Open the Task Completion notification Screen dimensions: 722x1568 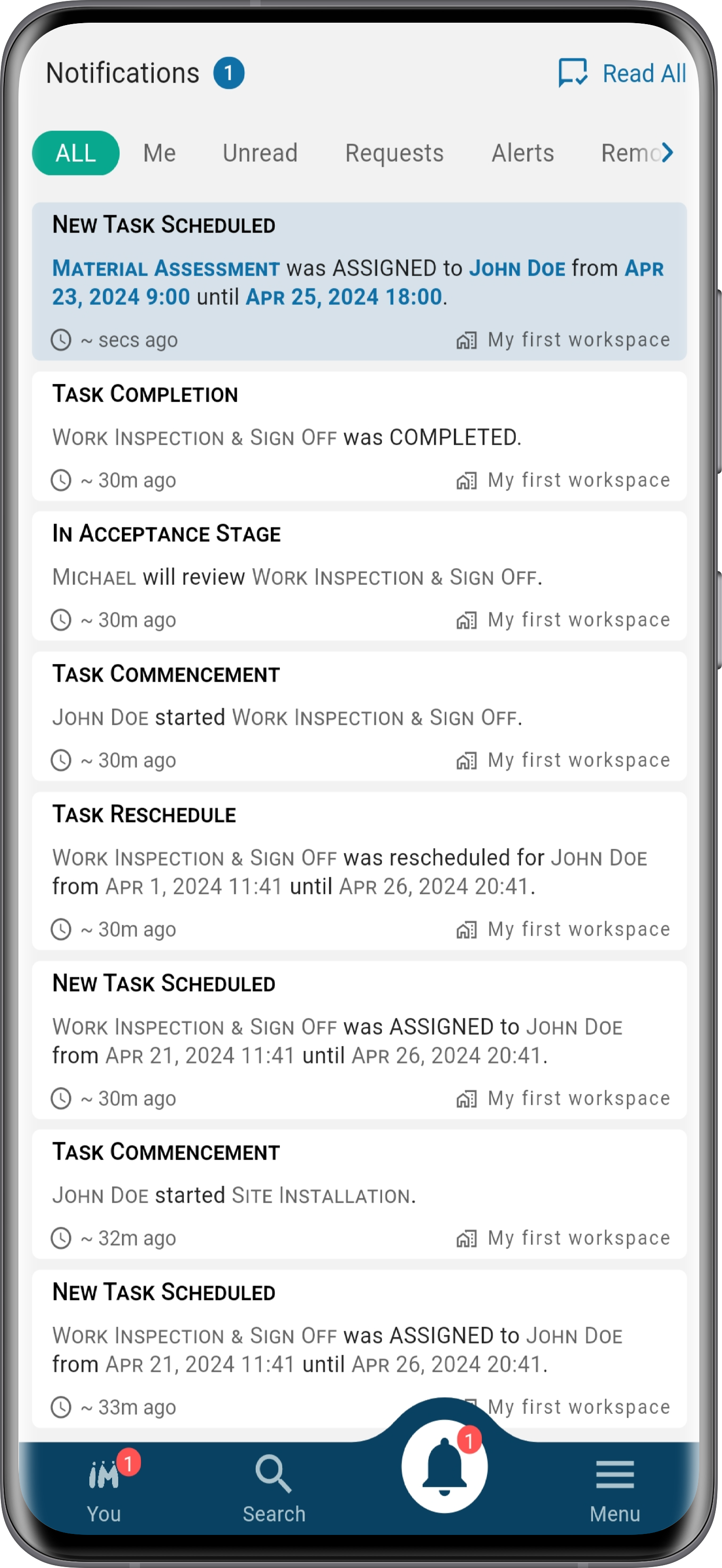[359, 437]
